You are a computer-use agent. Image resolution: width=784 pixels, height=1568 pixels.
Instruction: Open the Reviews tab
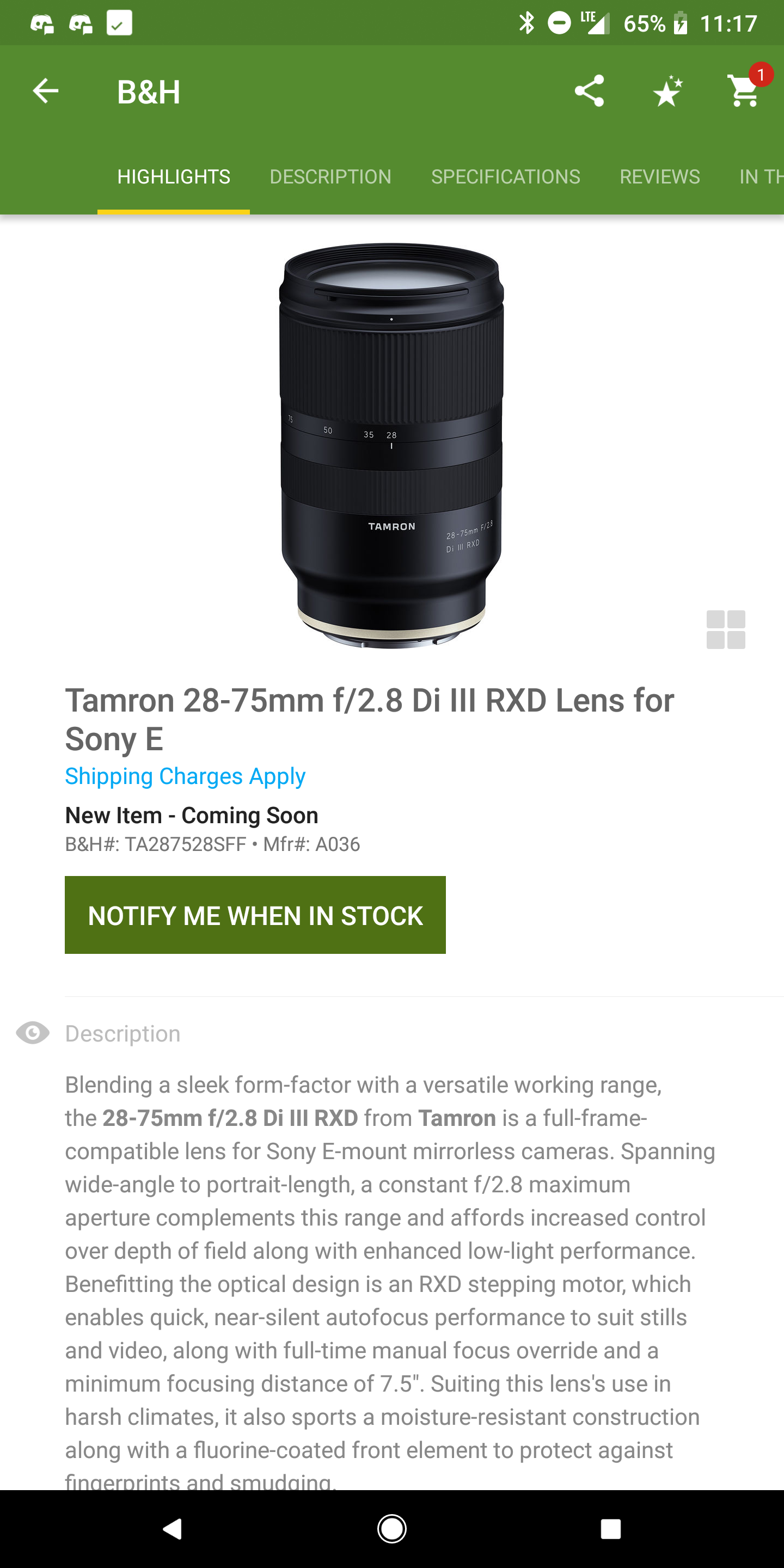(x=659, y=176)
